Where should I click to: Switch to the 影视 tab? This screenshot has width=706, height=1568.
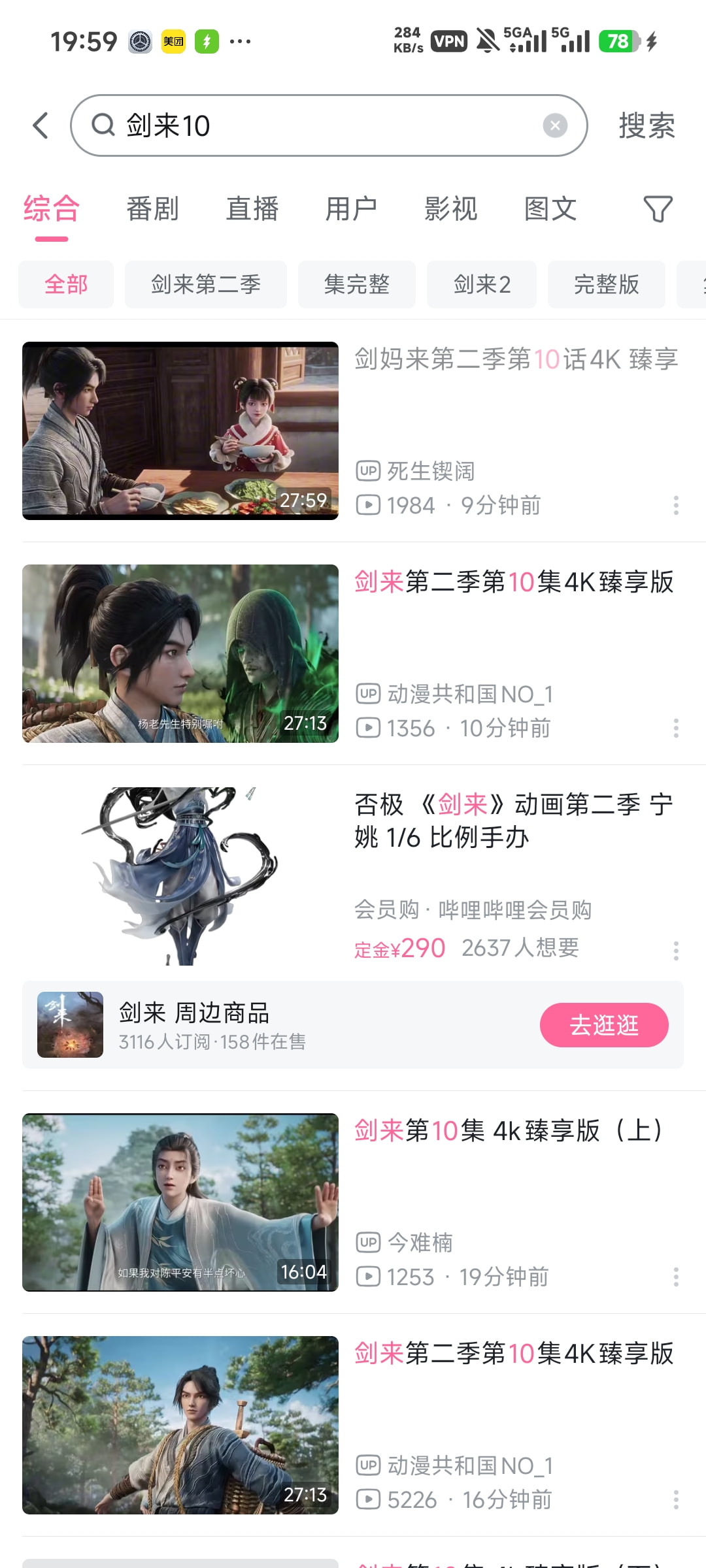(x=450, y=209)
